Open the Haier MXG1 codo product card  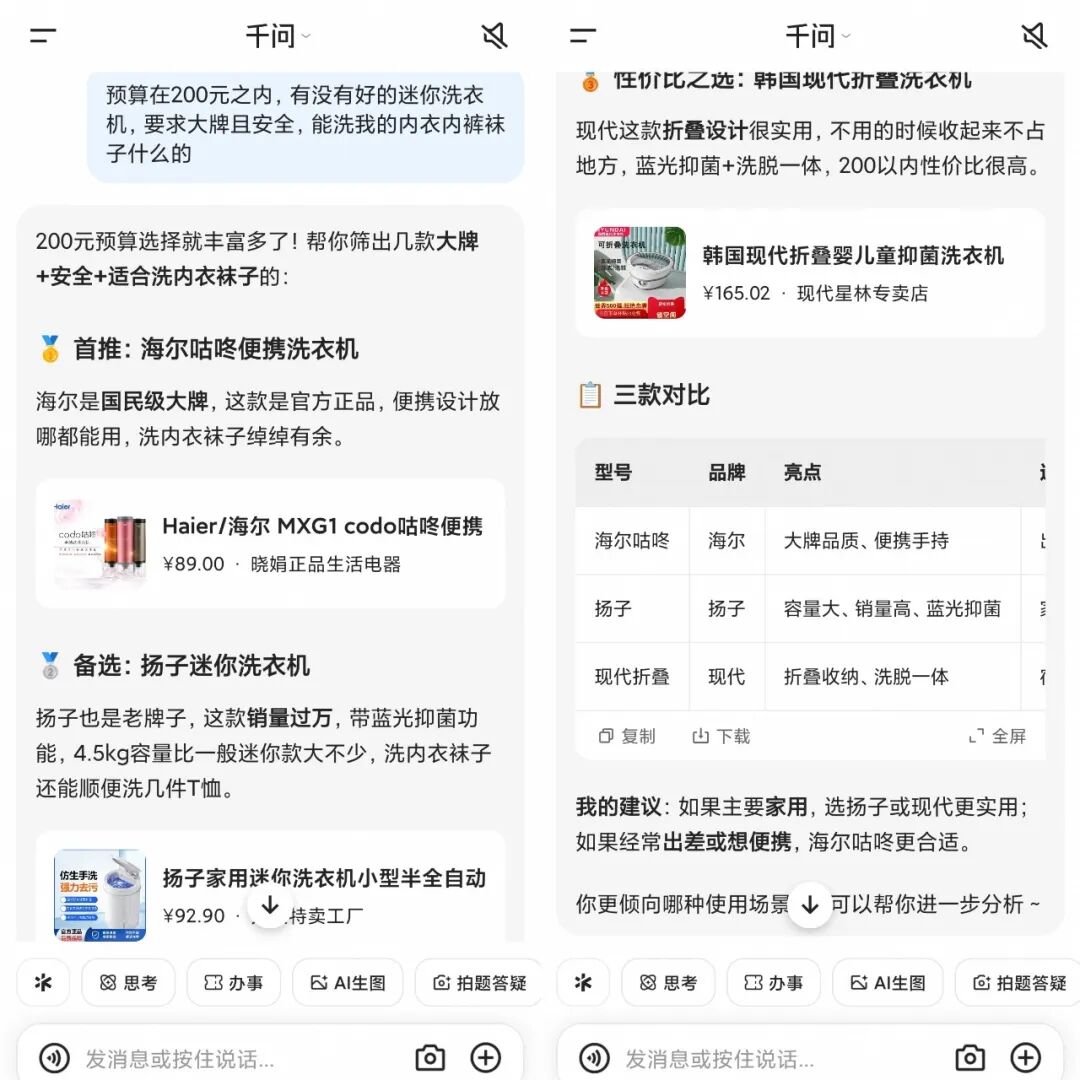(x=270, y=543)
